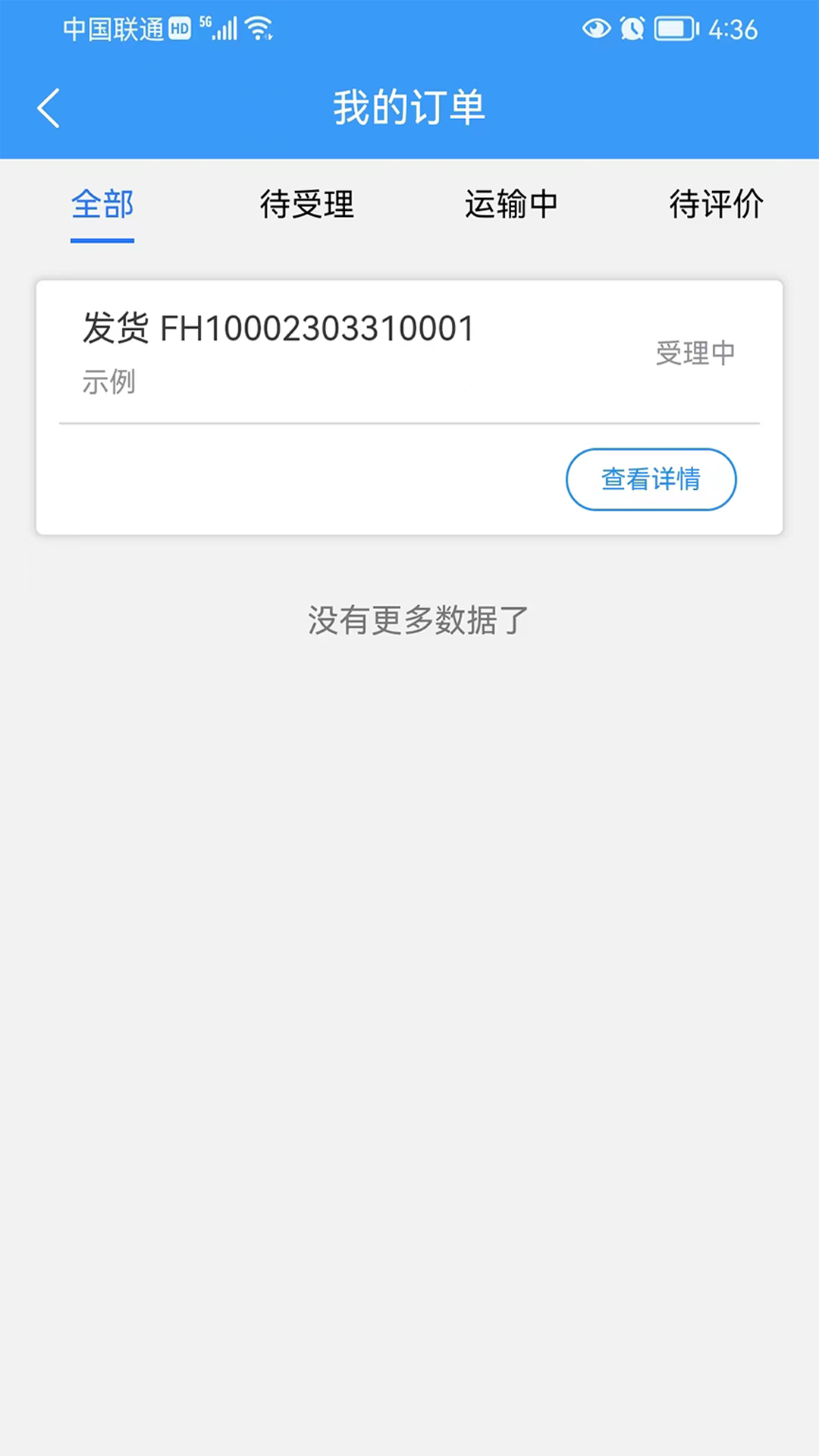Tap the 没有更多数据了 message
This screenshot has height=1456, width=819.
point(416,620)
